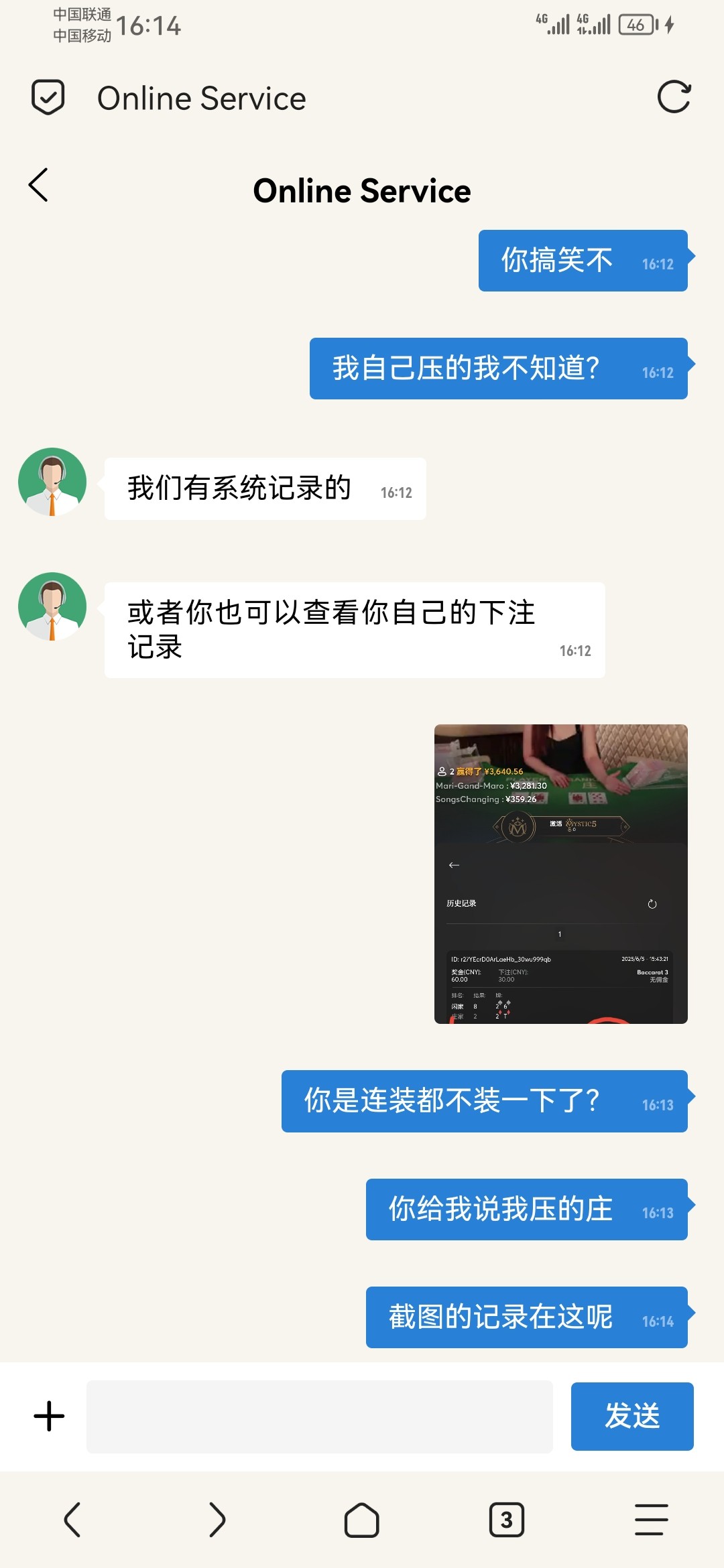Focus the message input field
The width and height of the screenshot is (724, 1568).
tap(320, 1417)
